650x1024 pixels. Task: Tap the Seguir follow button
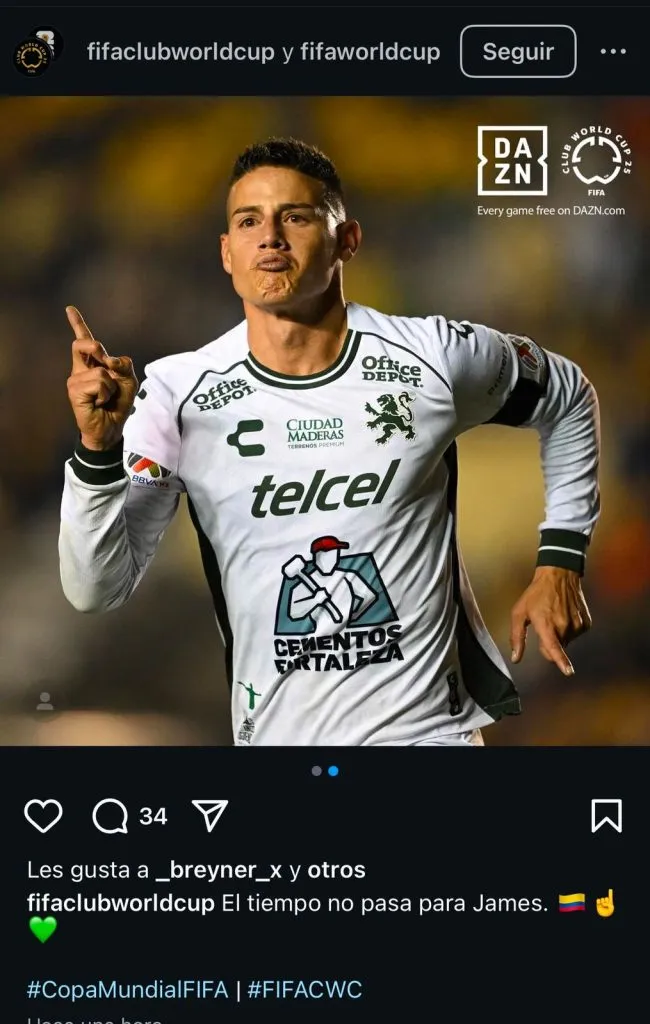point(517,52)
